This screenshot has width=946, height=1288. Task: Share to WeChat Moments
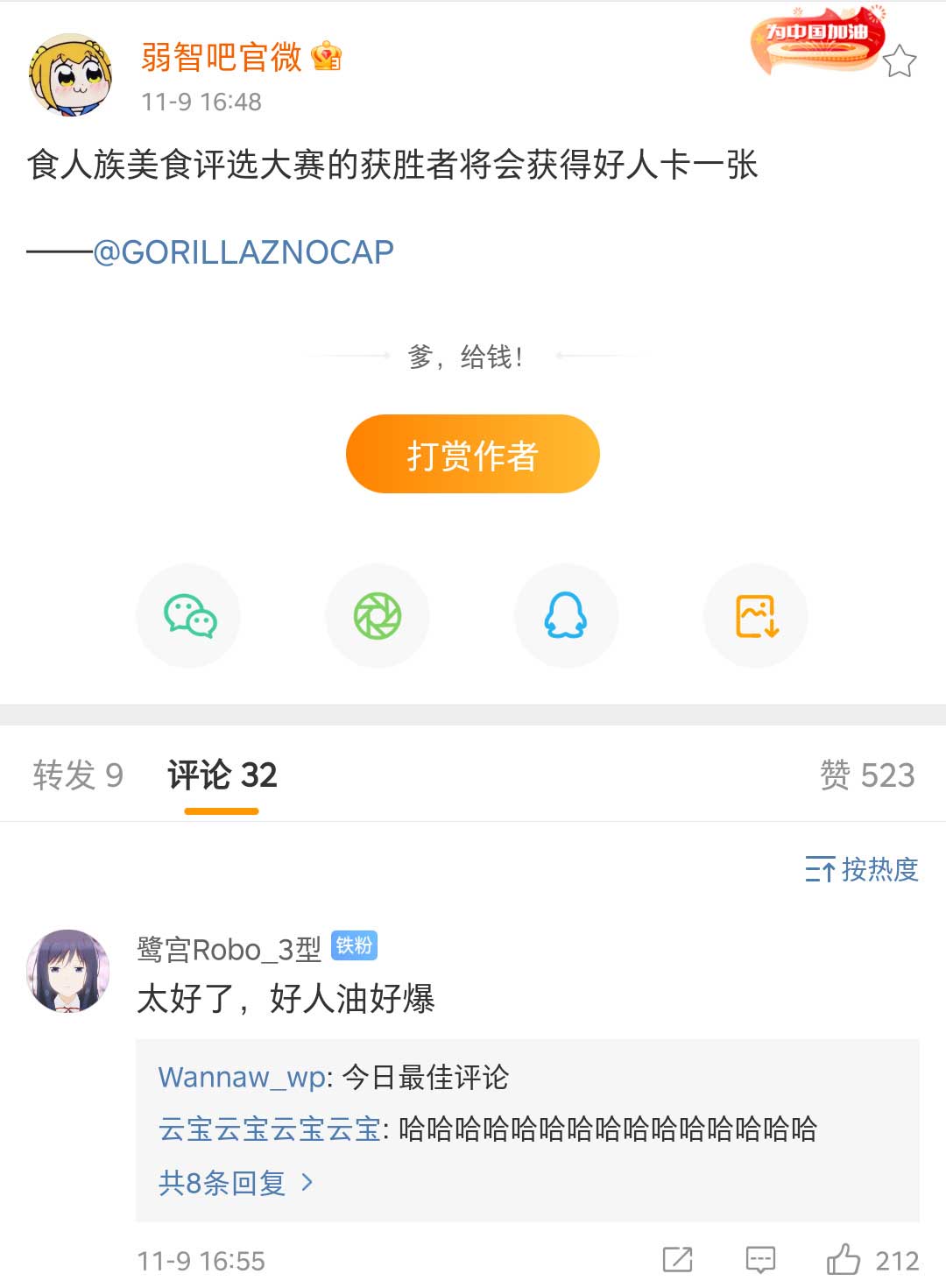(x=378, y=616)
